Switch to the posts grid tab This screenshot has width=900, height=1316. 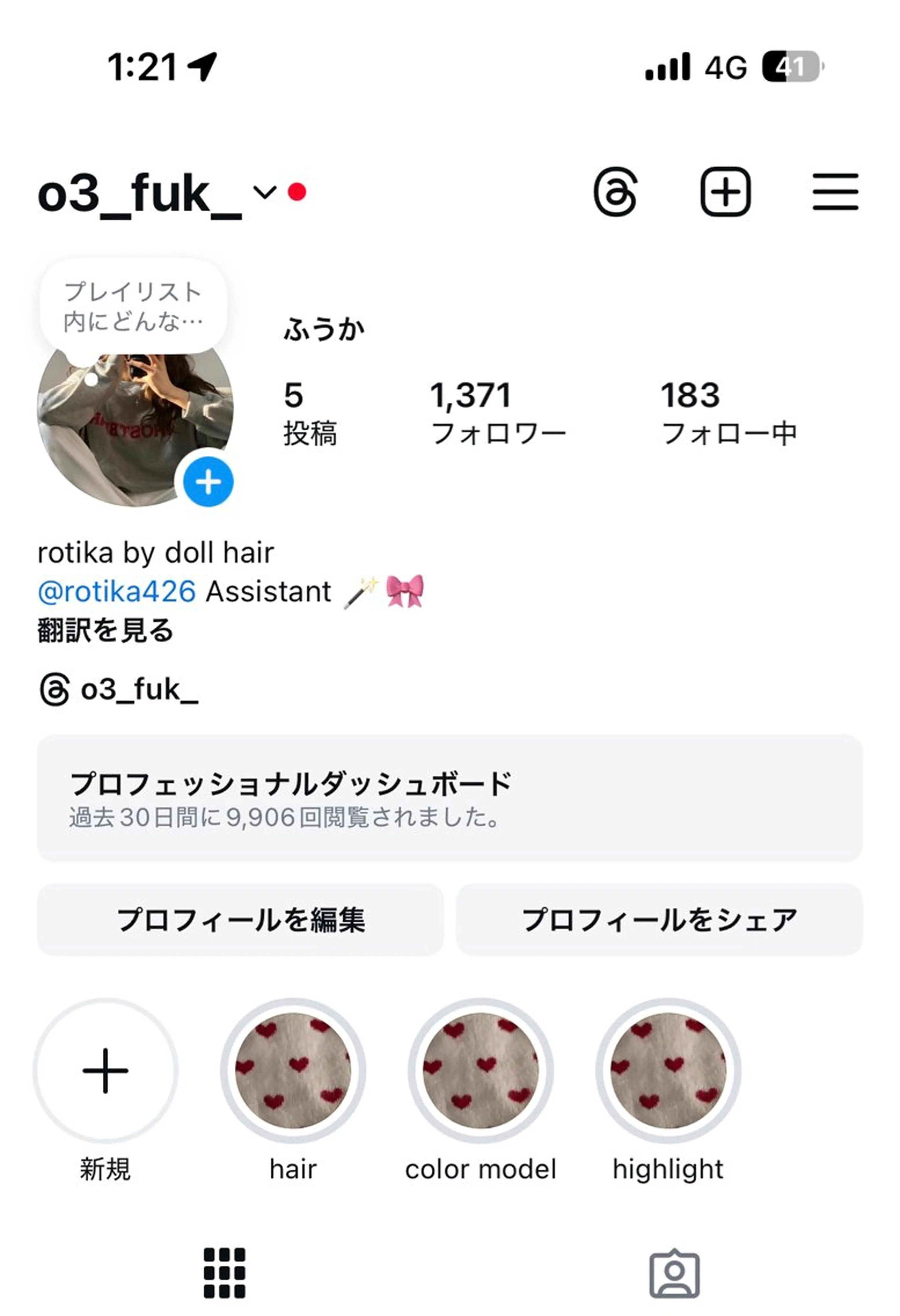coord(225,1272)
